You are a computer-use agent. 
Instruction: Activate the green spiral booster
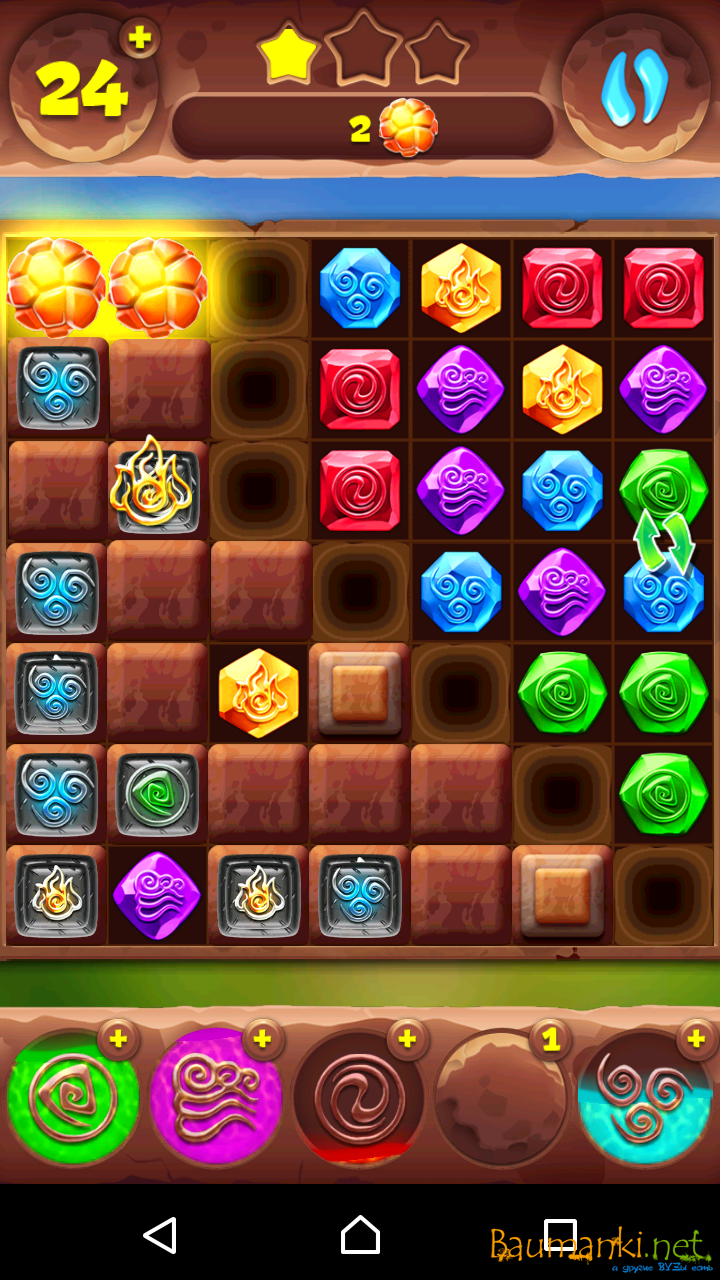click(73, 1098)
